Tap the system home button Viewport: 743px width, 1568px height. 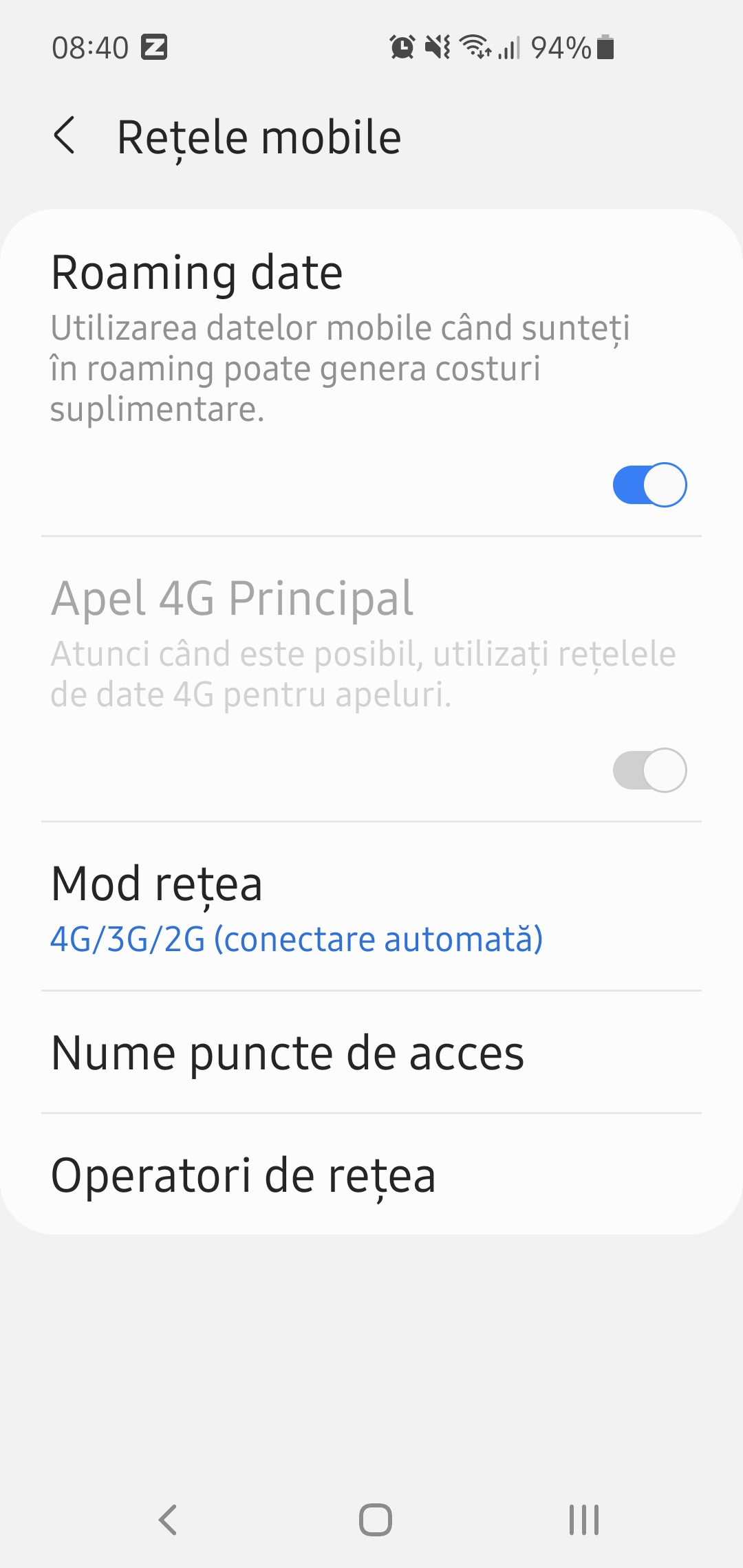tap(376, 1520)
